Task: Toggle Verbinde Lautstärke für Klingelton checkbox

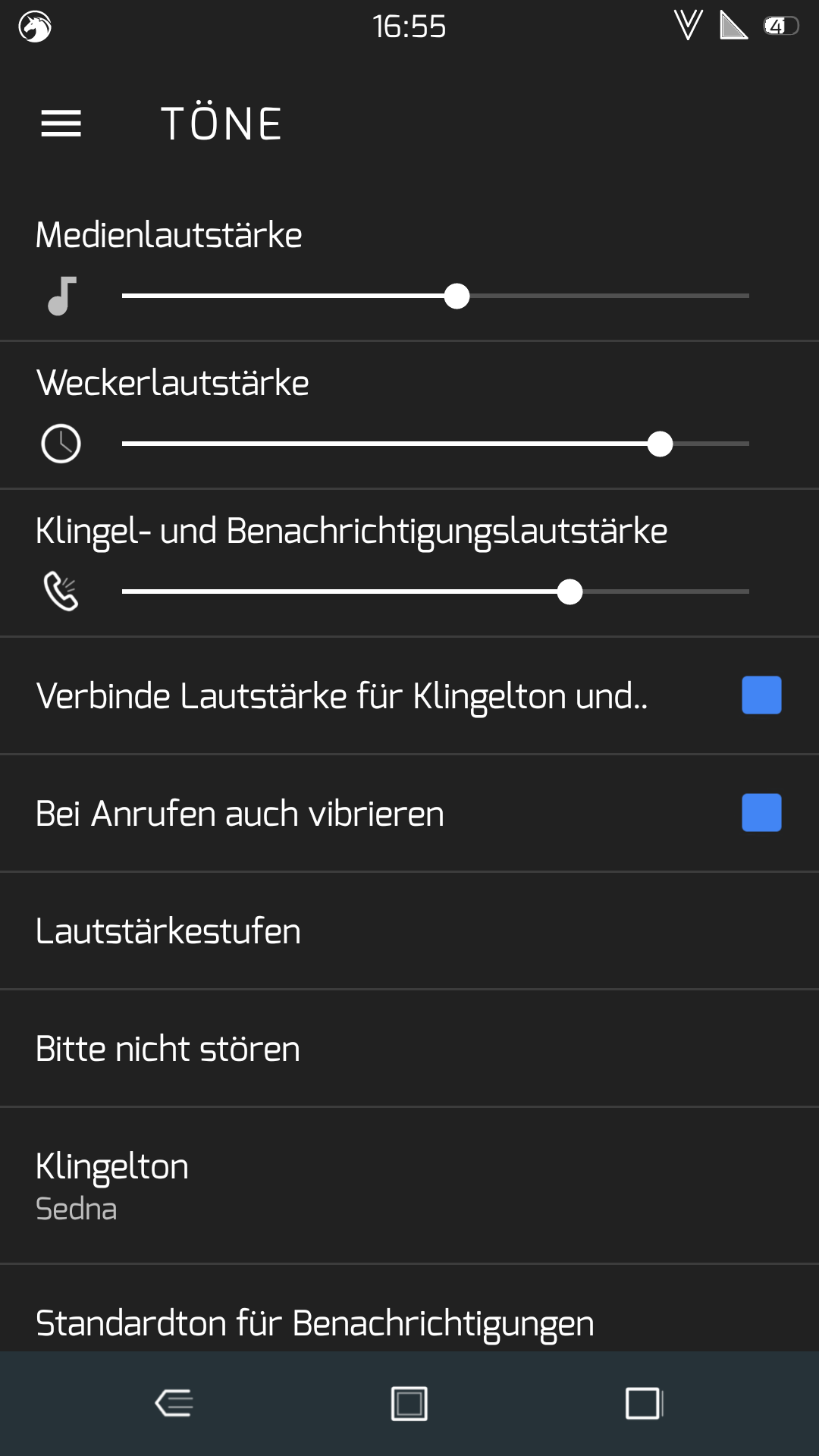Action: click(761, 695)
